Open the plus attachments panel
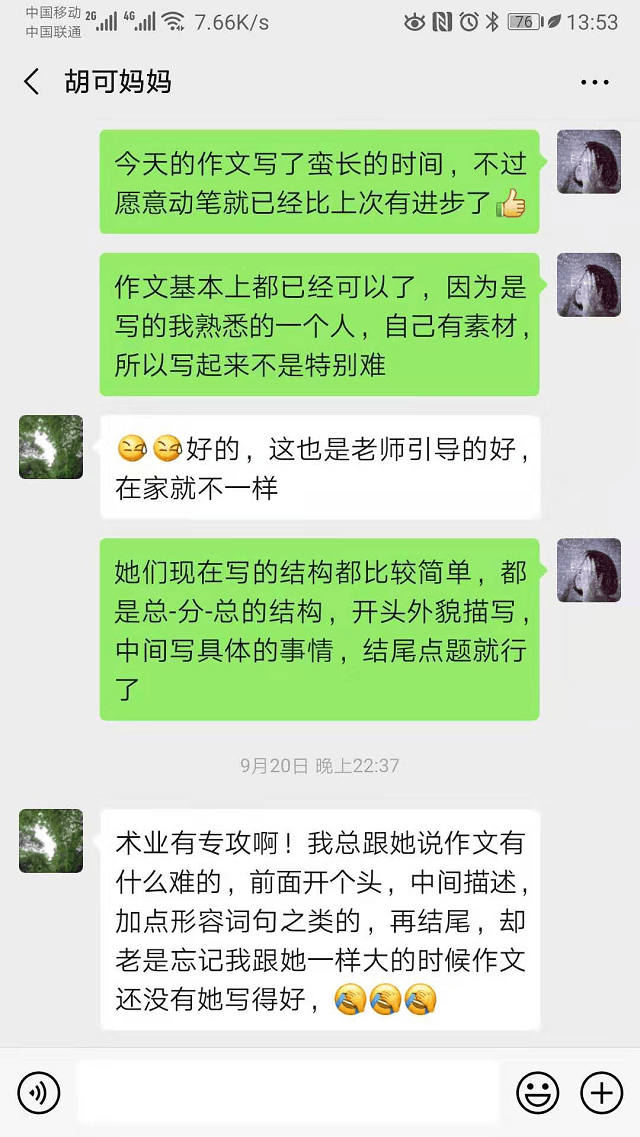Viewport: 640px width, 1137px height. pos(601,1093)
